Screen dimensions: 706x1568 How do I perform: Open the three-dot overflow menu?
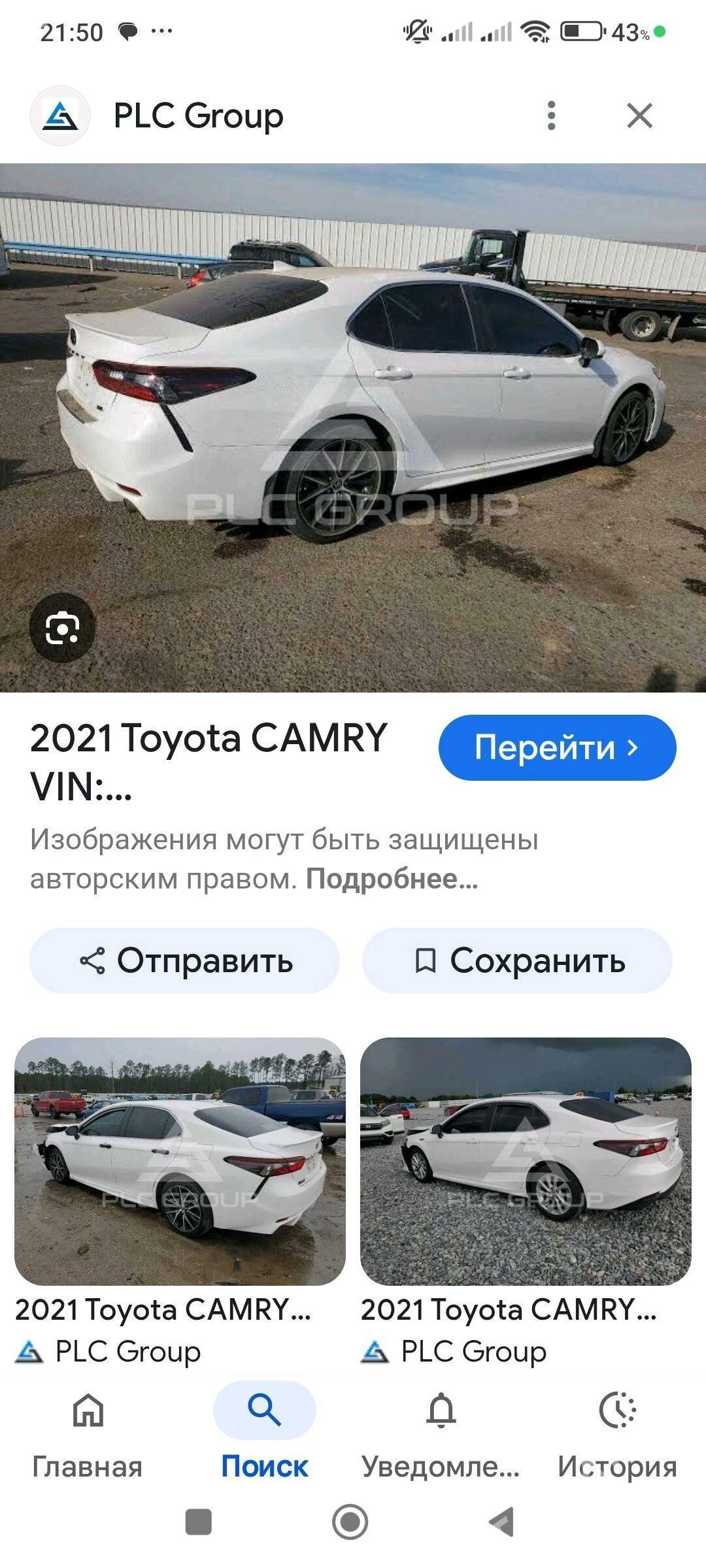click(x=551, y=116)
